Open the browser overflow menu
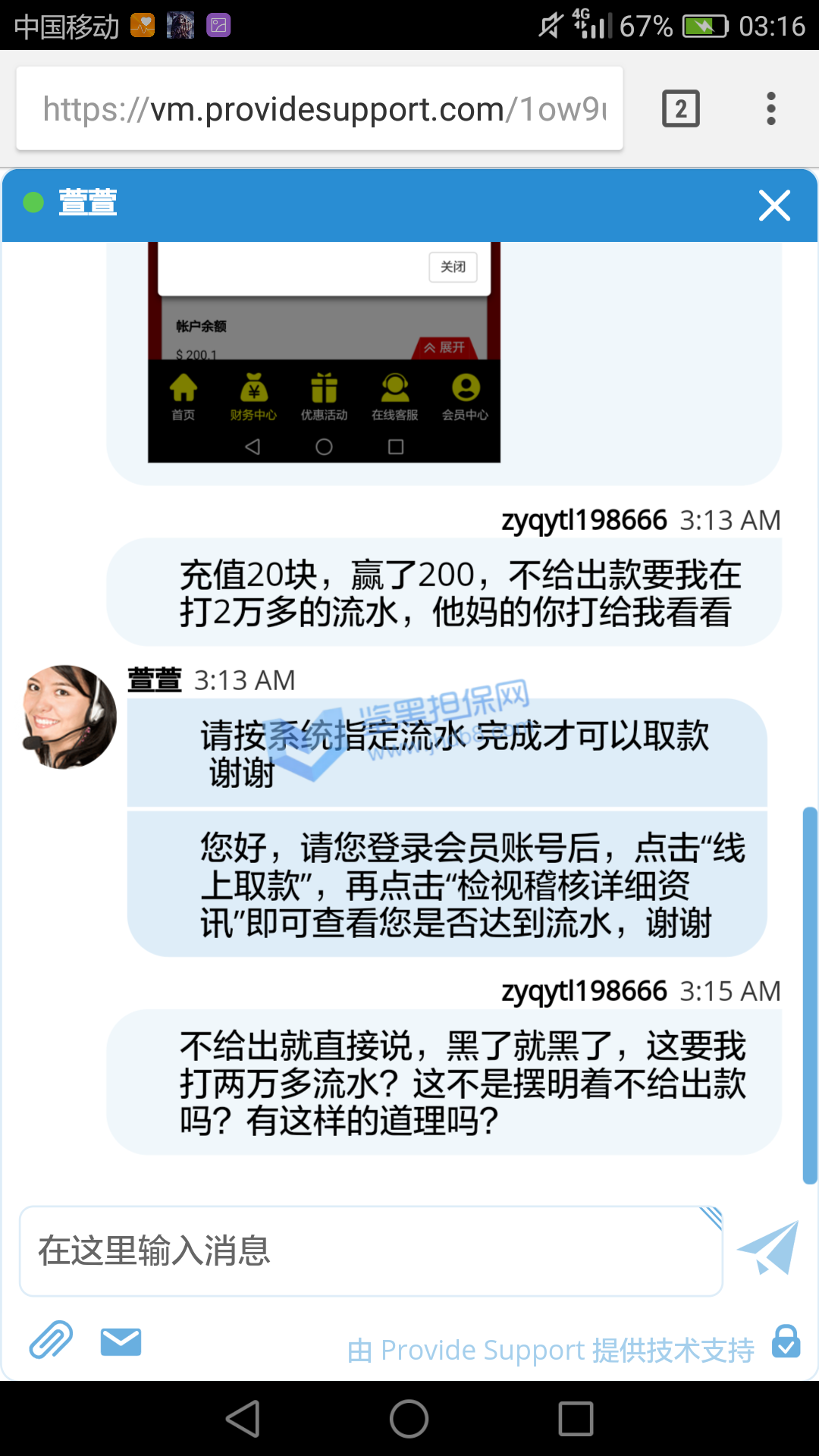This screenshot has height=1456, width=819. point(770,109)
